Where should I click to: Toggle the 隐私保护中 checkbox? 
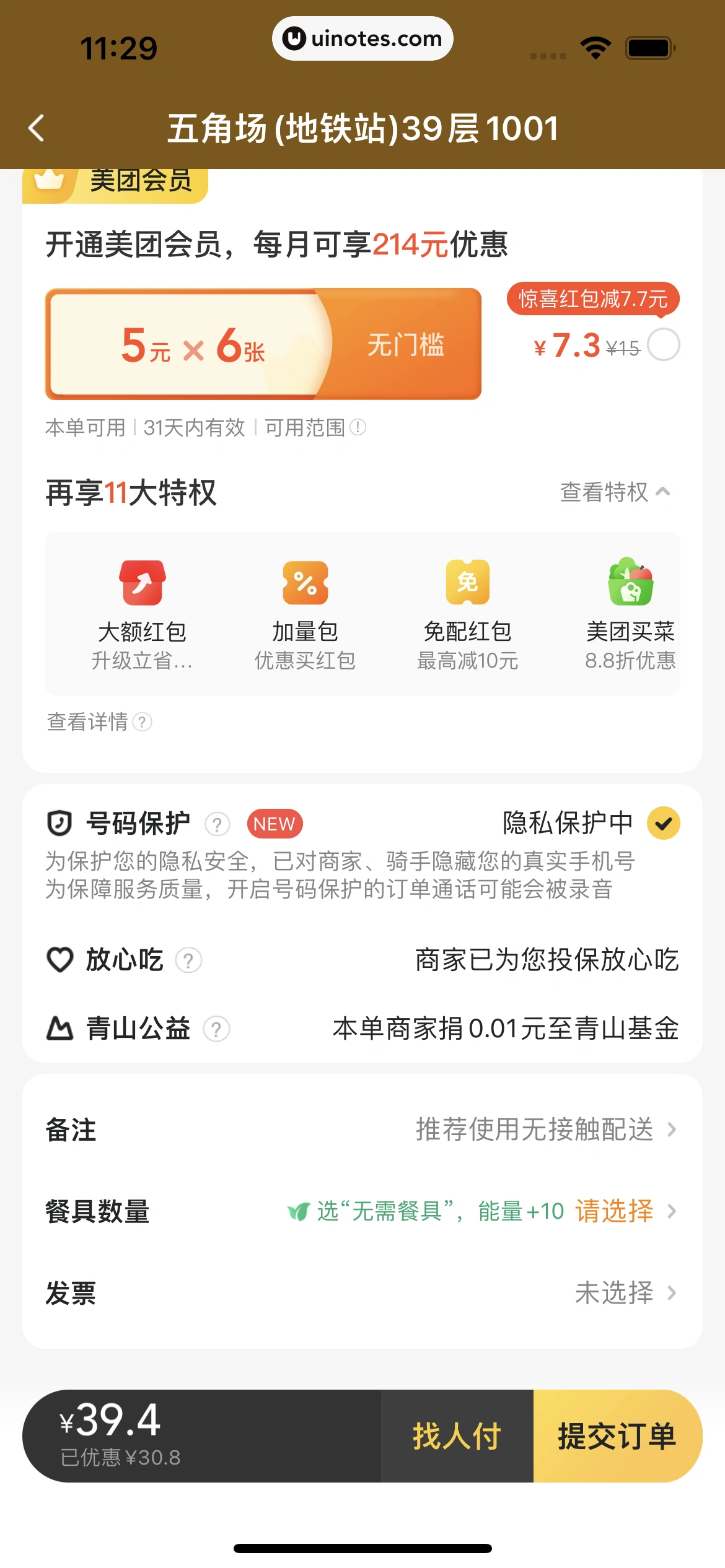(x=663, y=823)
